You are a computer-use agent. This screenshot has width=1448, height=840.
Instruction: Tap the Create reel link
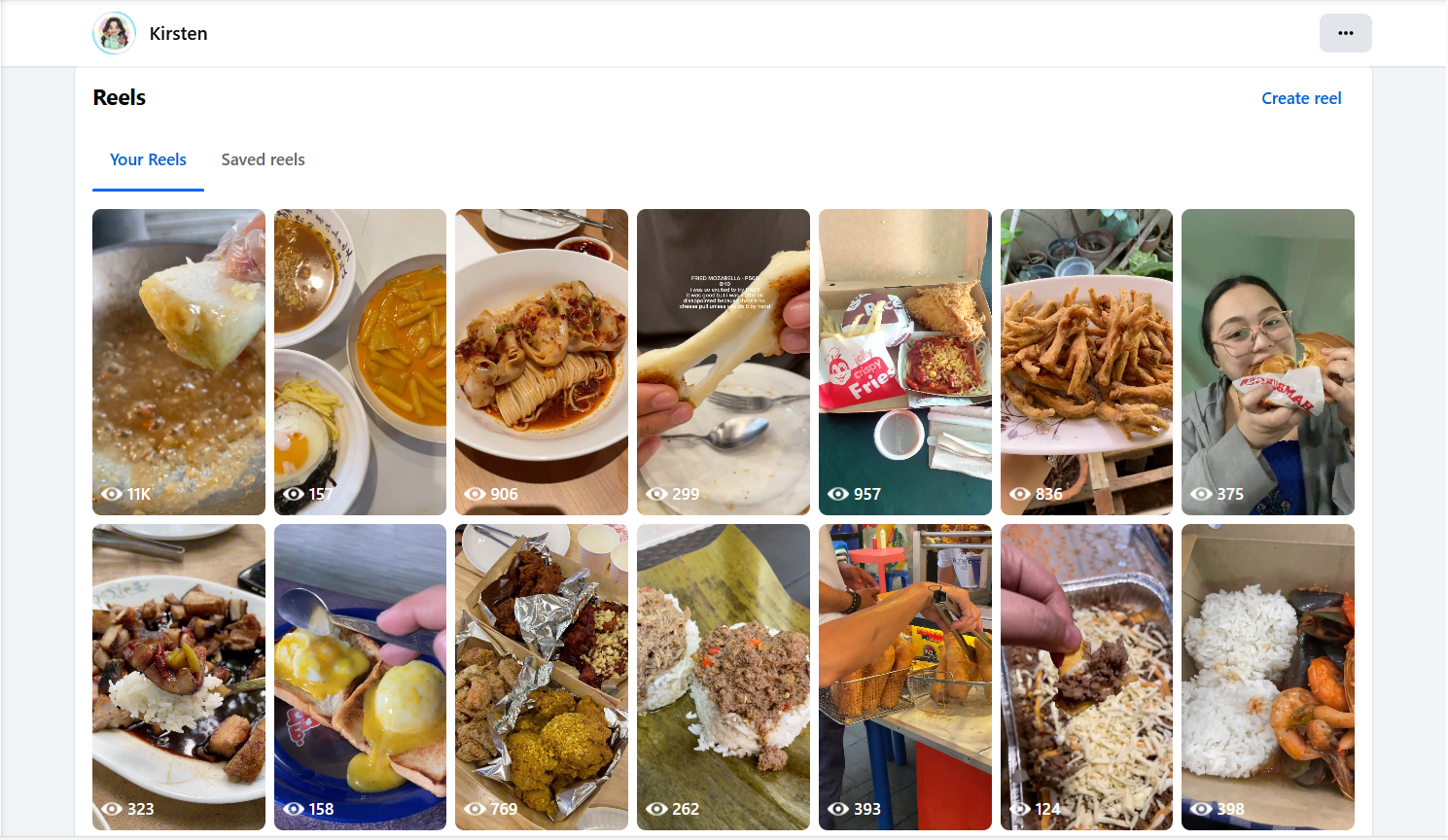coord(1300,98)
